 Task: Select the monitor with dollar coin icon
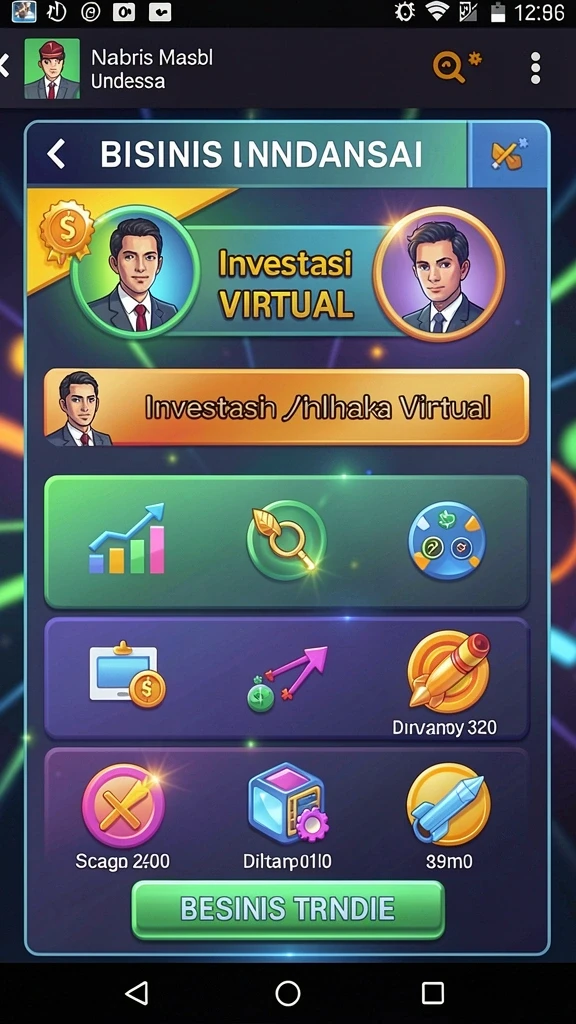point(127,676)
